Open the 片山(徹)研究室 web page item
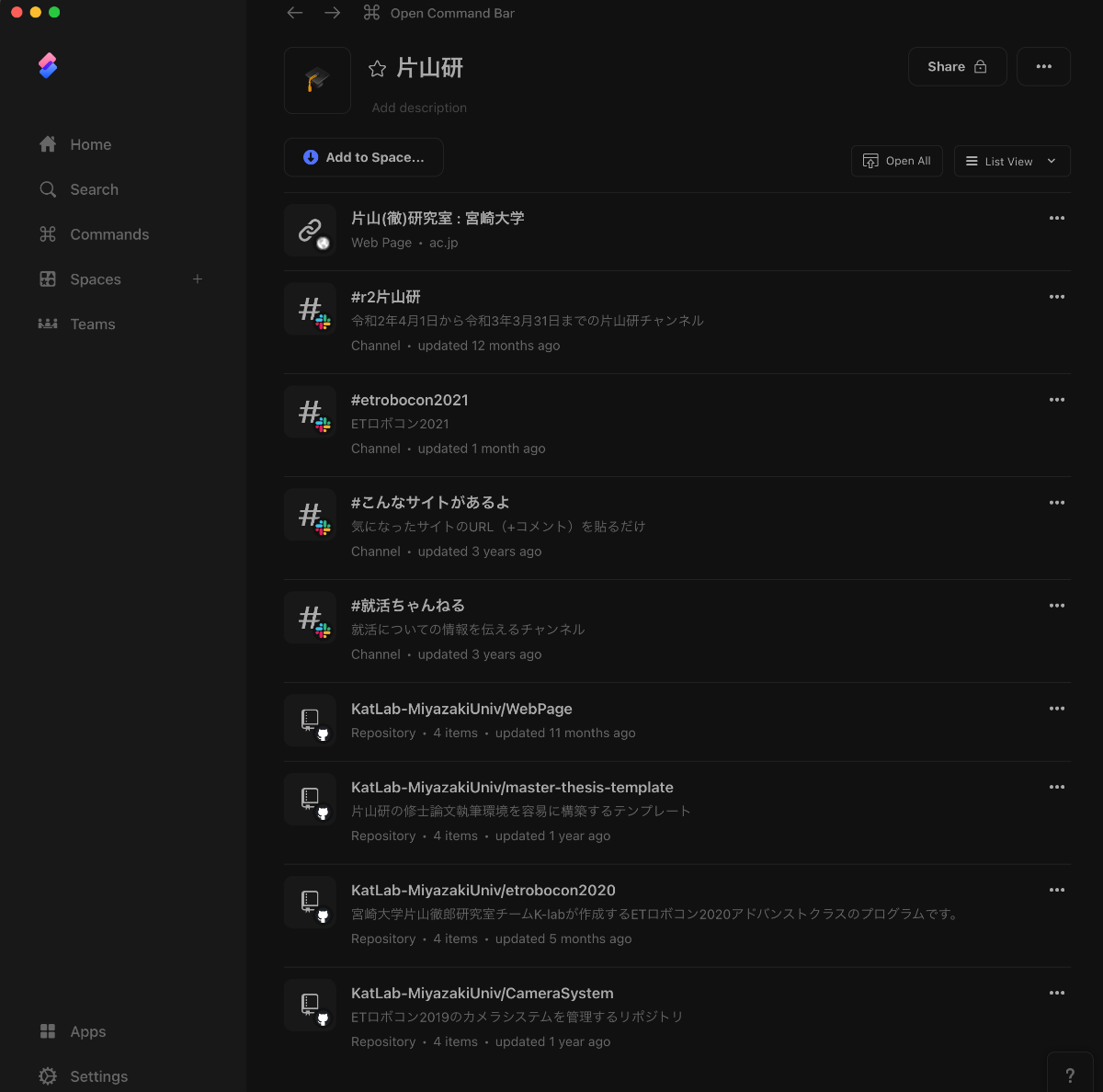 click(438, 219)
